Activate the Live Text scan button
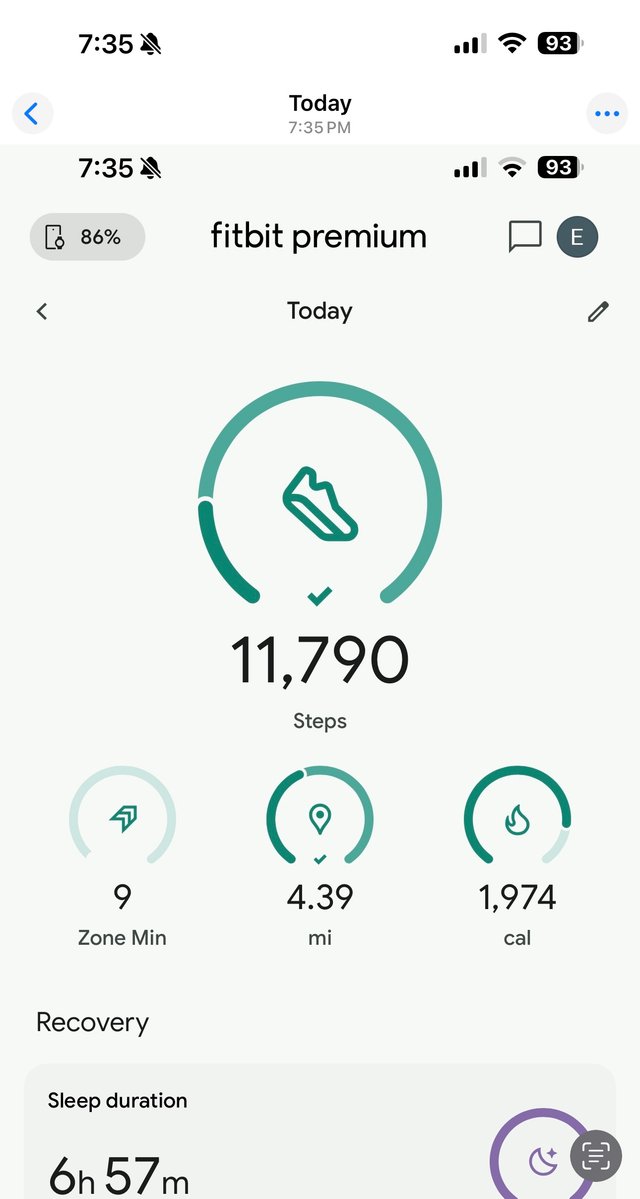Viewport: 640px width, 1199px height. [x=596, y=1156]
